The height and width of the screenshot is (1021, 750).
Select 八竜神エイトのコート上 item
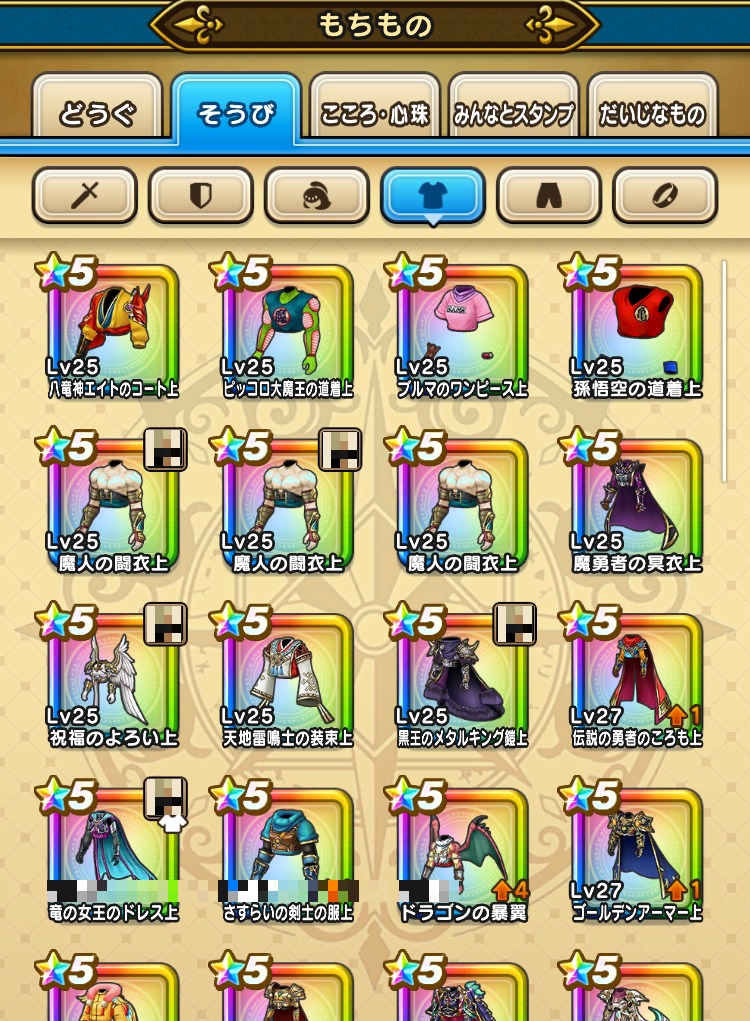(x=112, y=330)
